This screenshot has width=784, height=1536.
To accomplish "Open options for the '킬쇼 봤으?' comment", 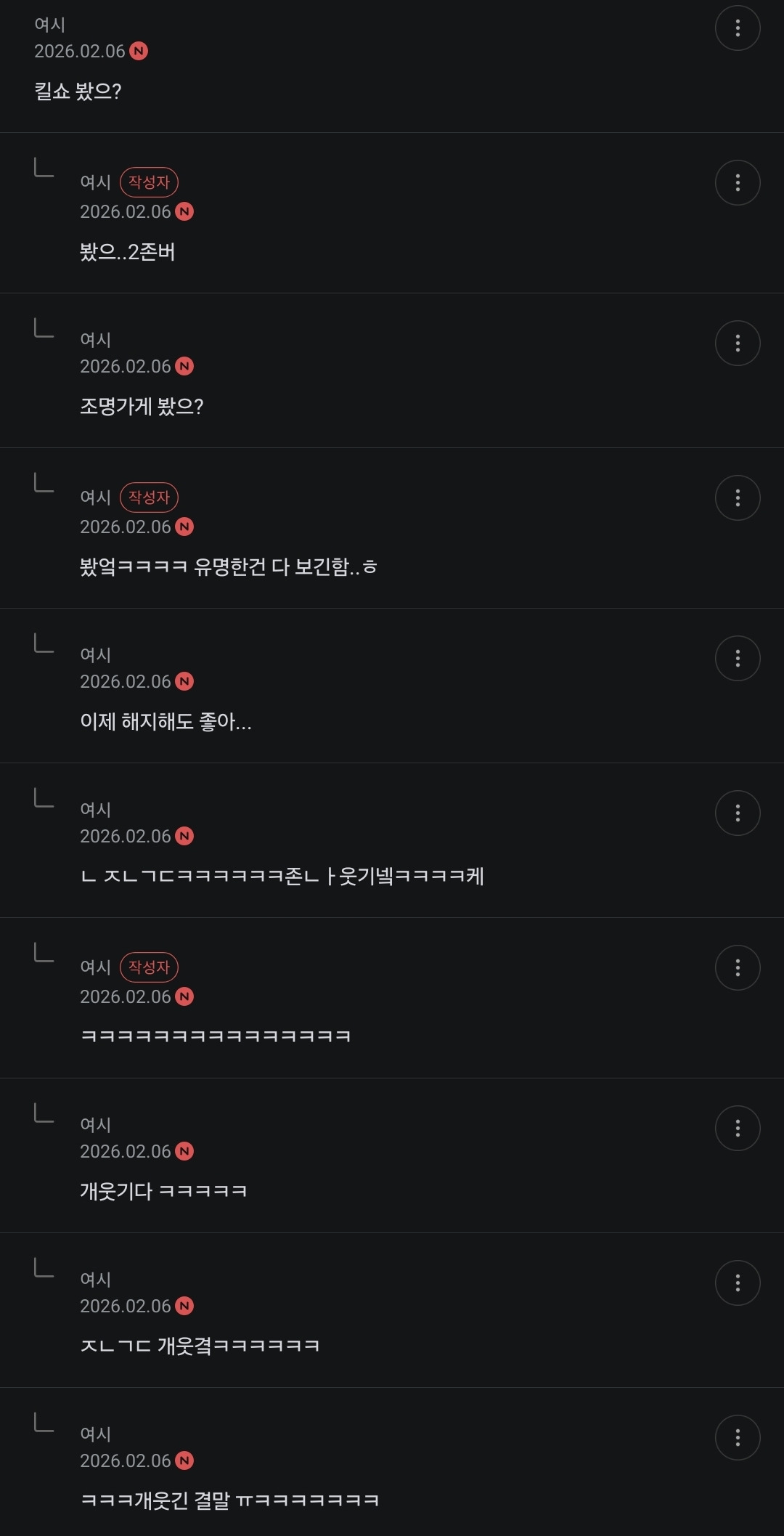I will (738, 28).
